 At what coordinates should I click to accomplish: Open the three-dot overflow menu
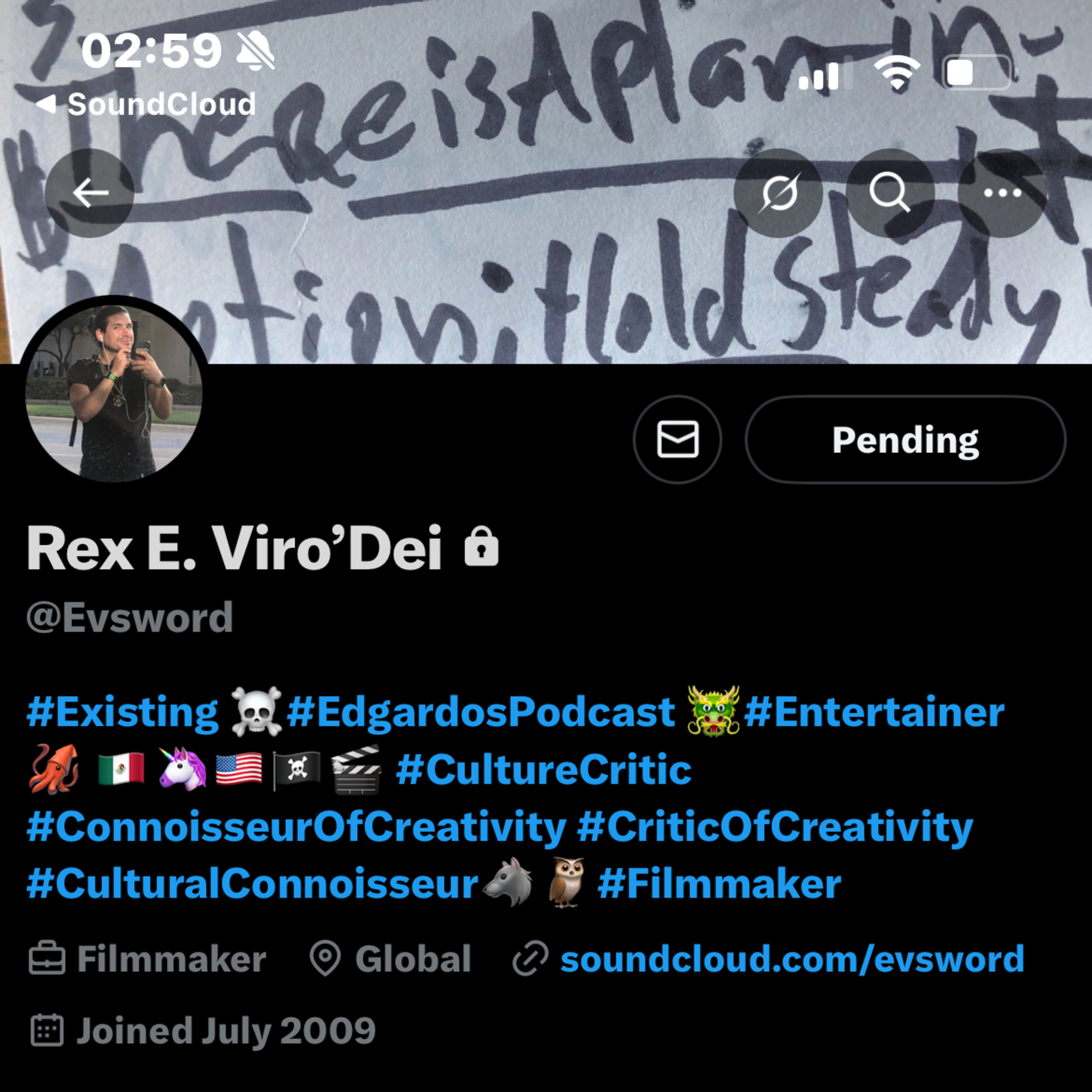1002,193
